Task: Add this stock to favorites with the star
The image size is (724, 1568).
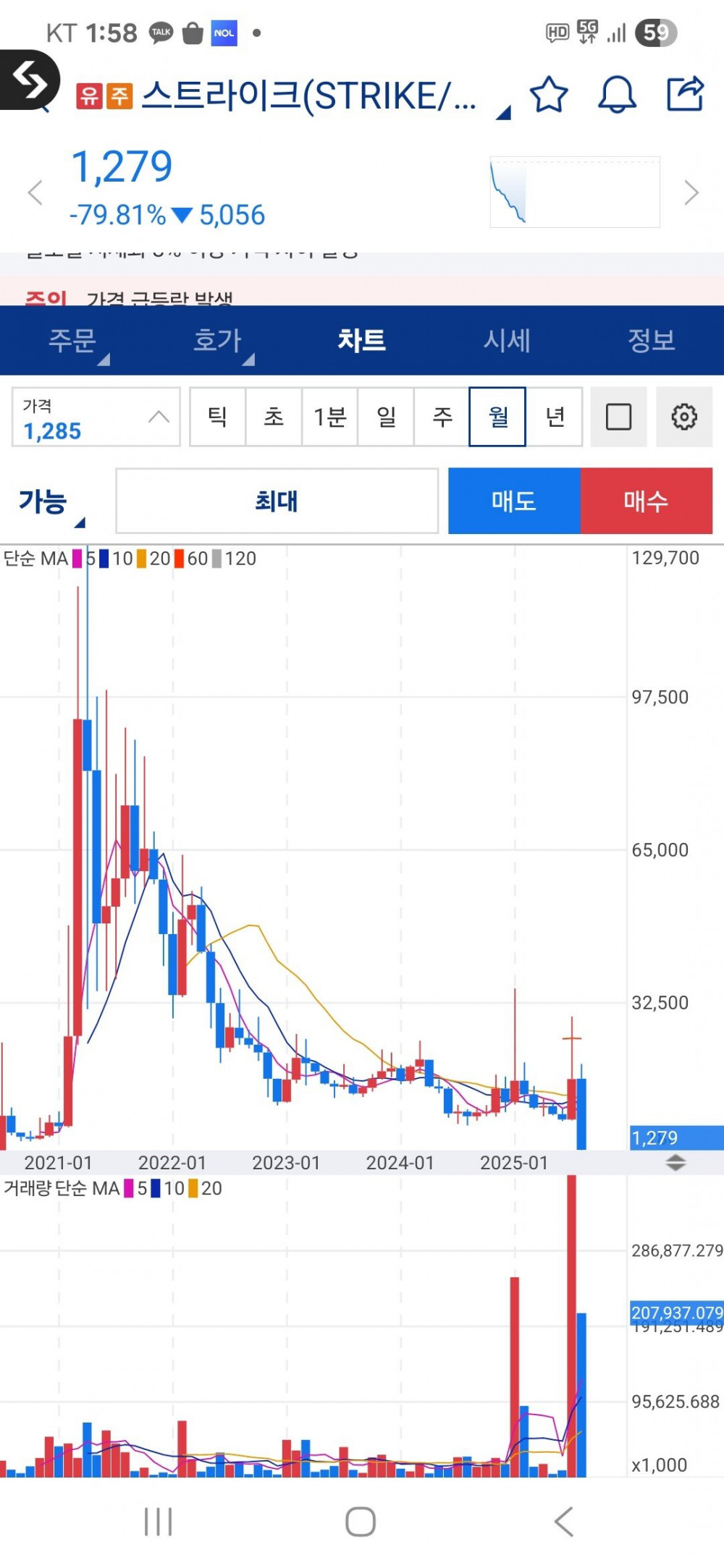Action: [x=549, y=95]
